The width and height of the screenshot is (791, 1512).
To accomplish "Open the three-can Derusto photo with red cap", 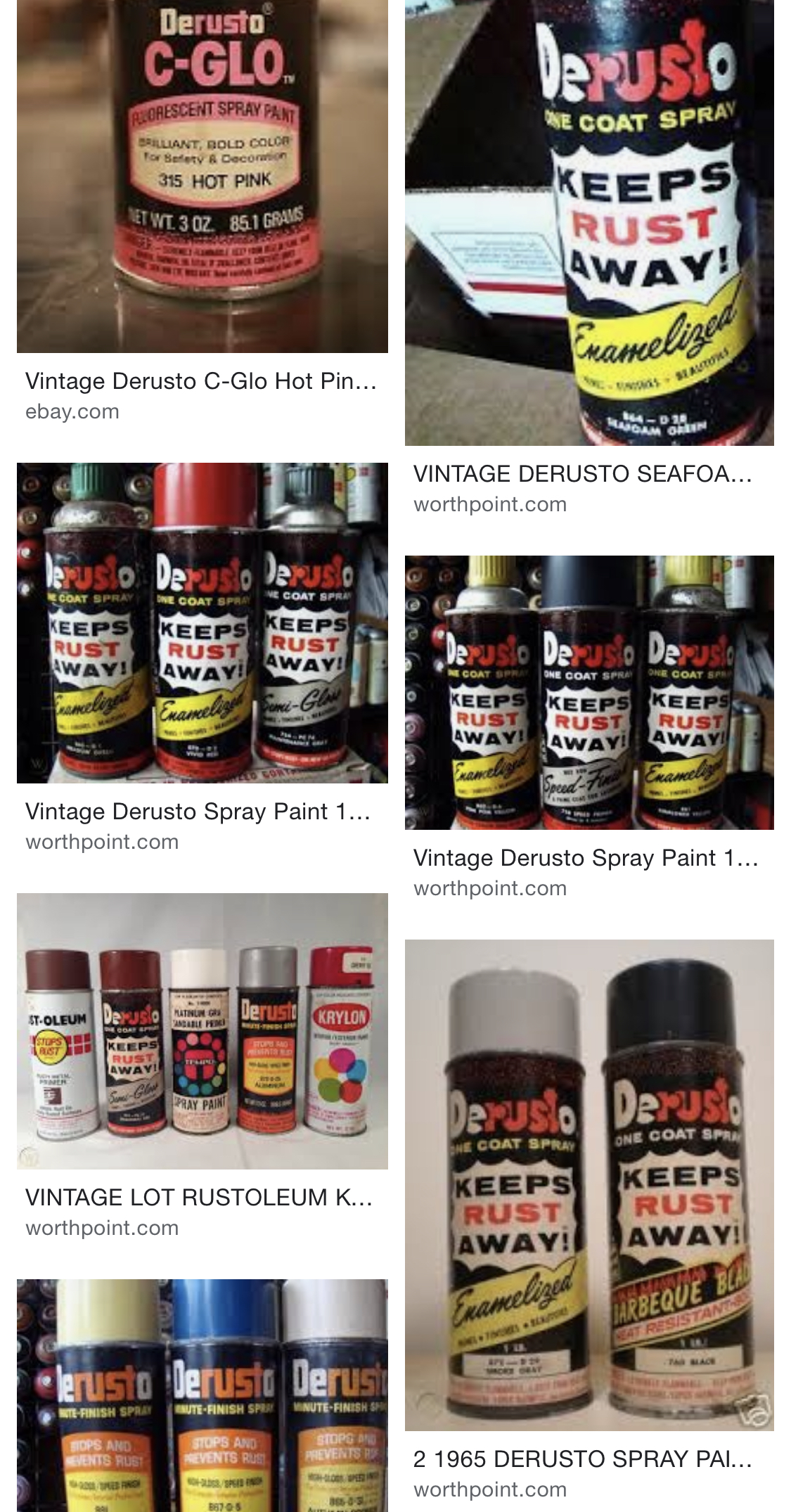I will coord(202,622).
